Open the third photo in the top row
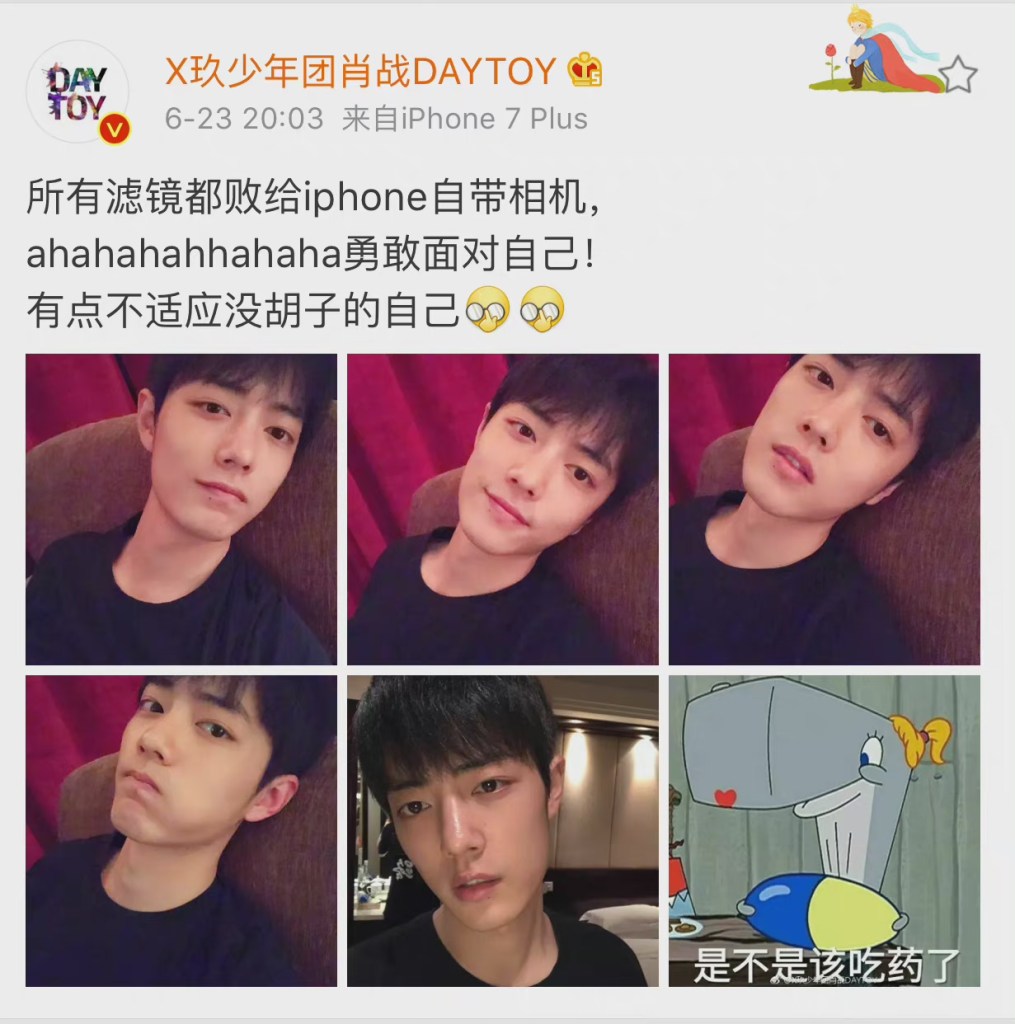Viewport: 1015px width, 1024px height. point(824,509)
